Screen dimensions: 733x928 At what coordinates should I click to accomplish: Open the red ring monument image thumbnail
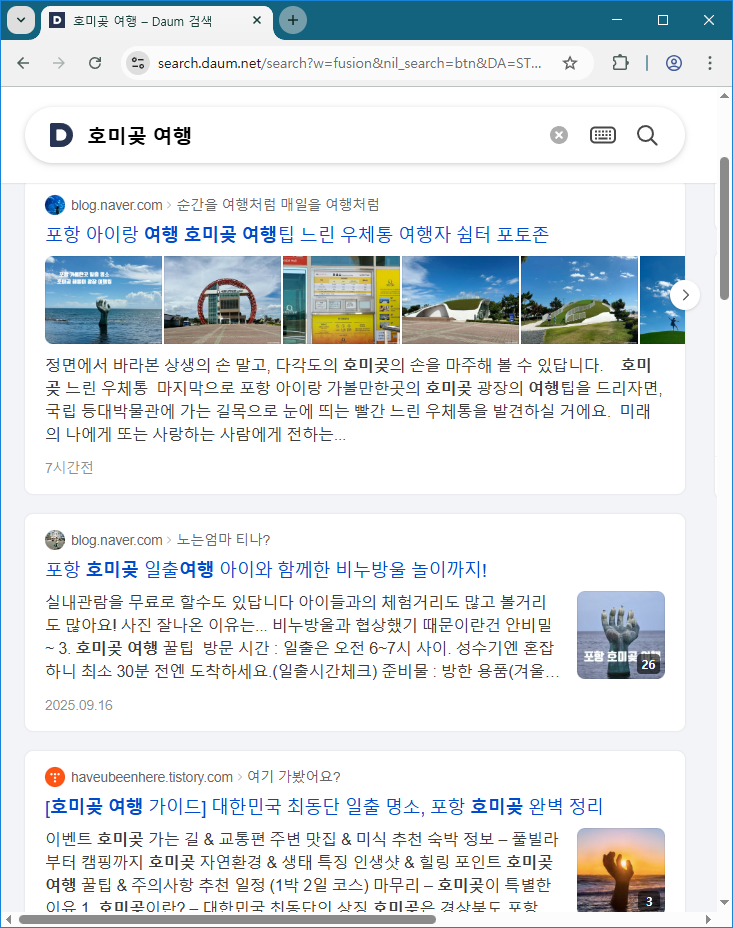pos(222,300)
